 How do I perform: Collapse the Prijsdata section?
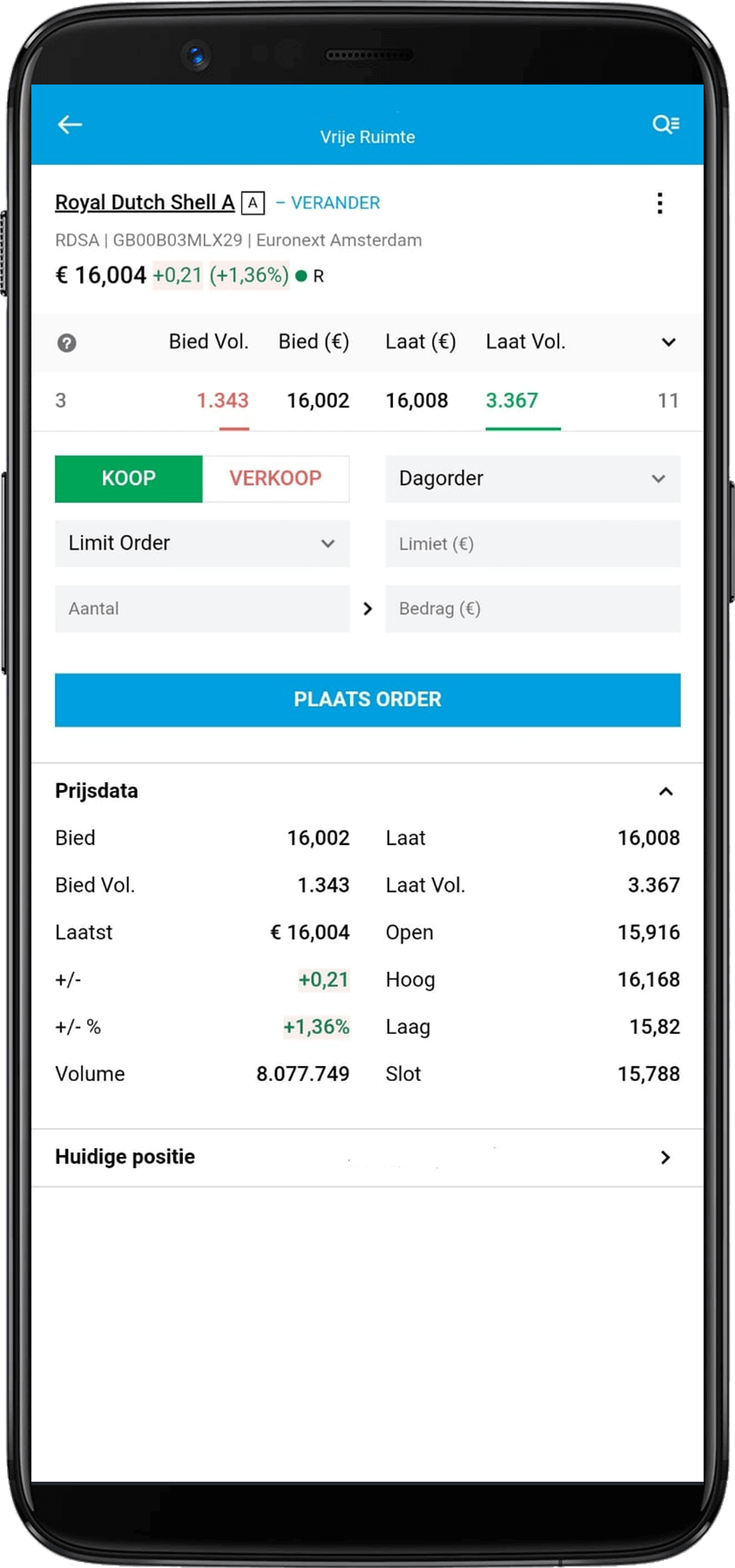[665, 791]
